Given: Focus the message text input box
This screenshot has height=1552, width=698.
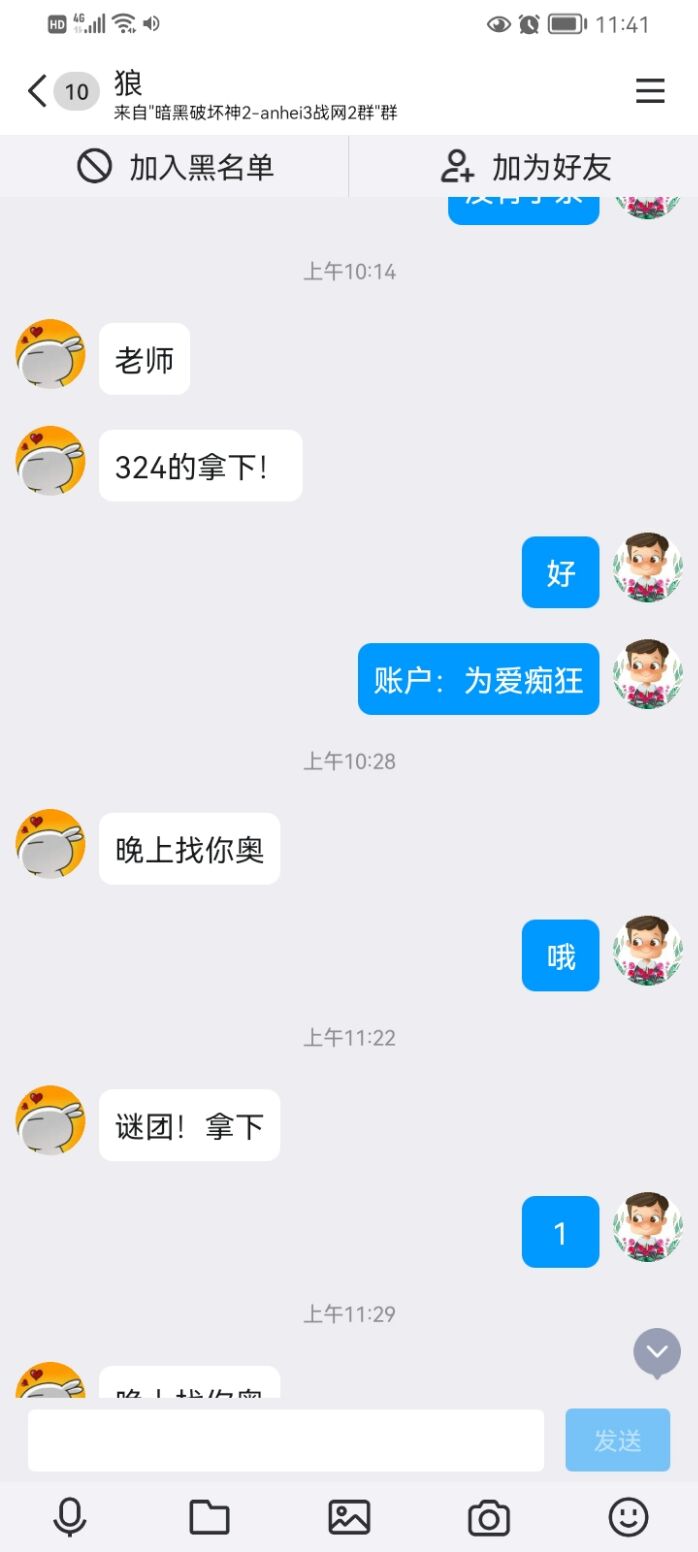Looking at the screenshot, I should coord(285,1440).
